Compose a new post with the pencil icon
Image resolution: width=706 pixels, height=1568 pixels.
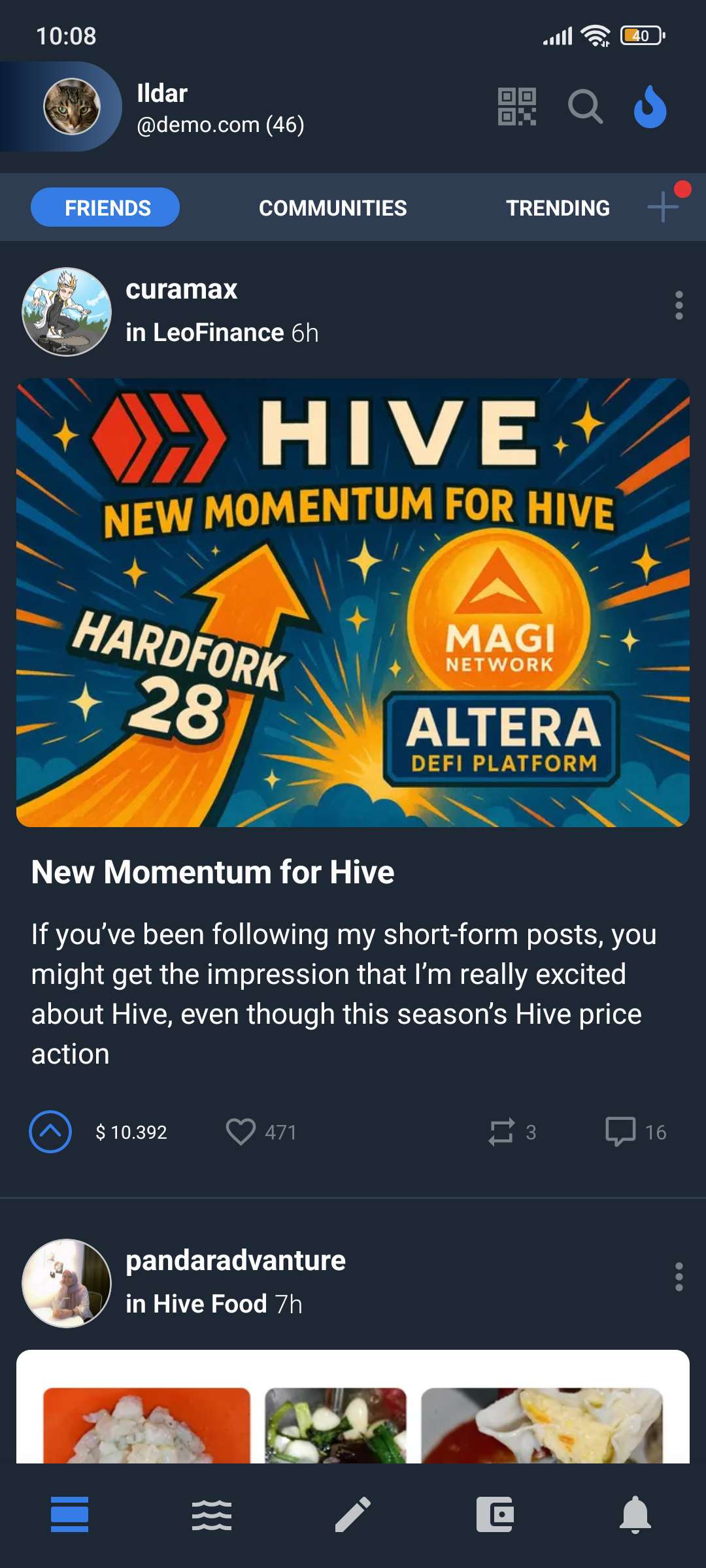(x=353, y=1514)
